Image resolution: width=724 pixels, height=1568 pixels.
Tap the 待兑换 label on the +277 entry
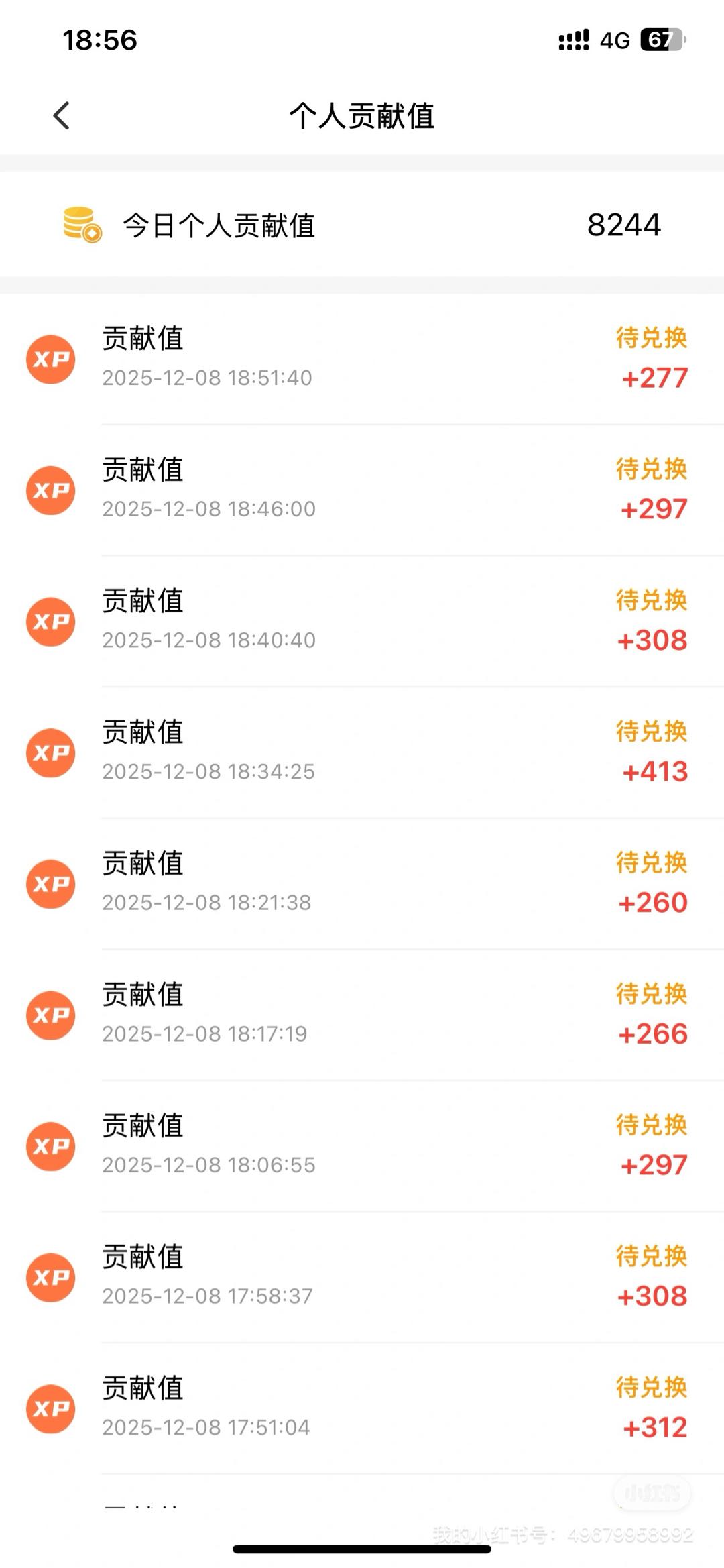[x=651, y=339]
